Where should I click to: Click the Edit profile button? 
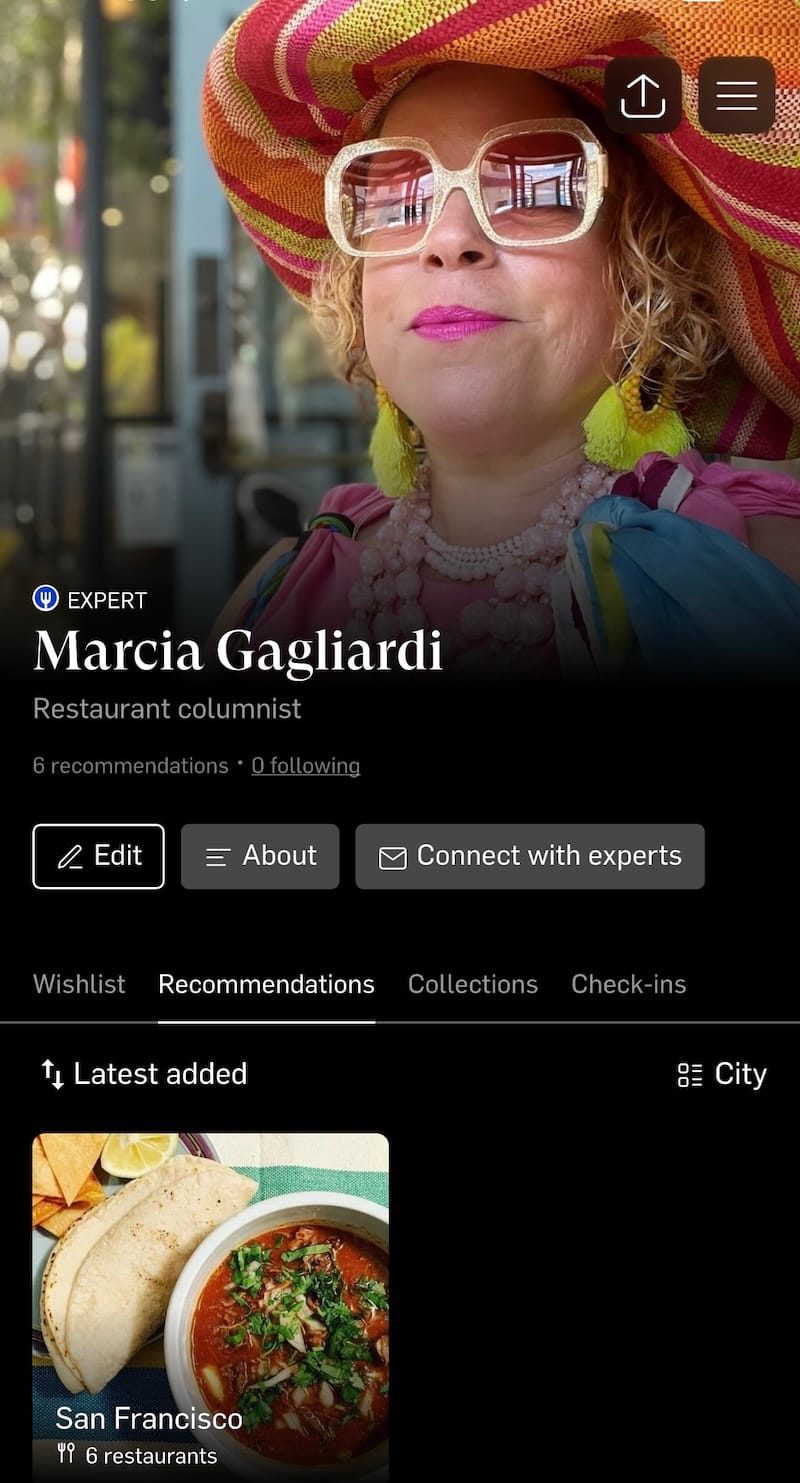(x=97, y=856)
